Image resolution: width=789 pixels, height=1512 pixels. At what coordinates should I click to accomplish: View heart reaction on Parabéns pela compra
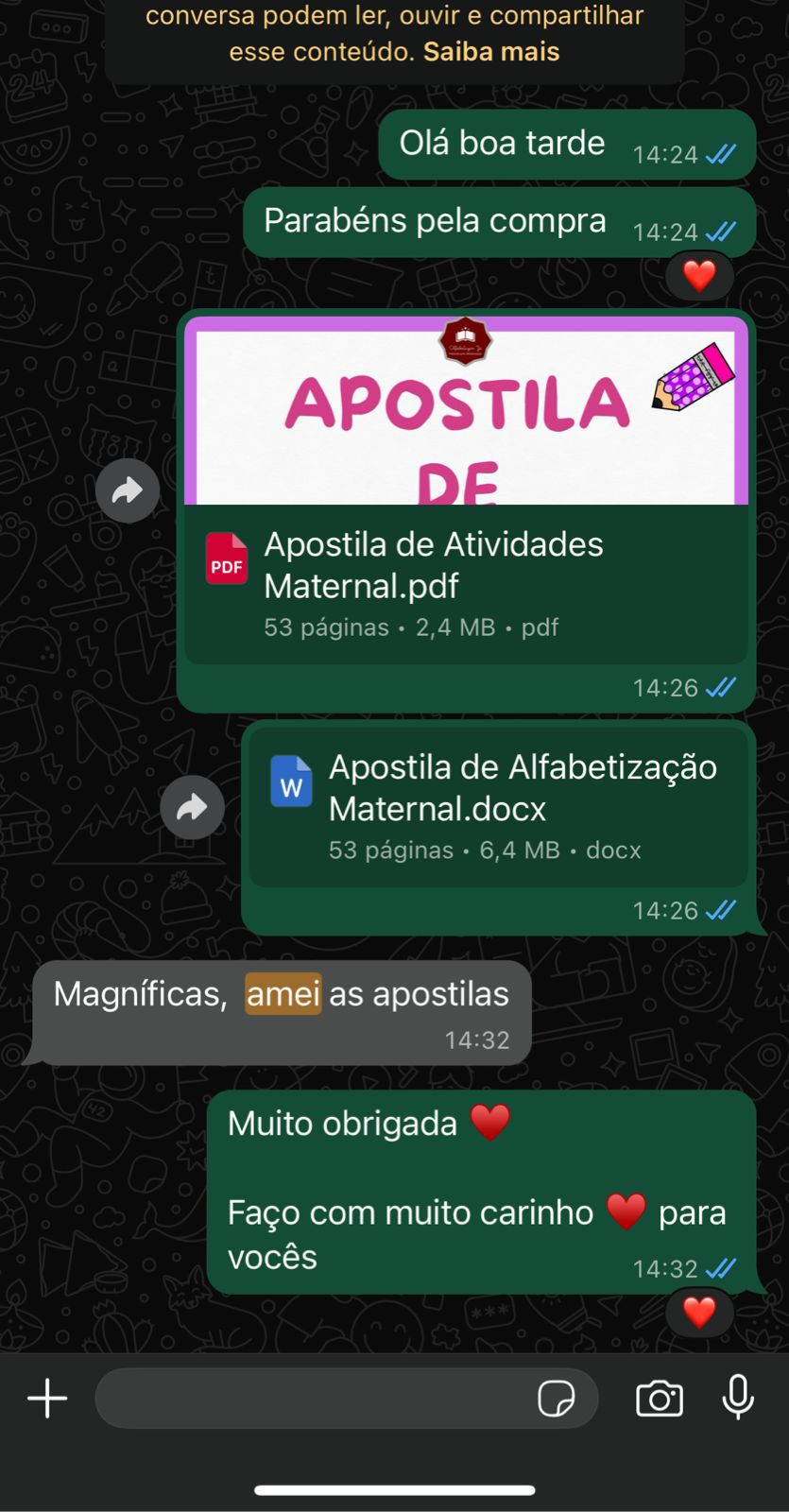tap(699, 276)
